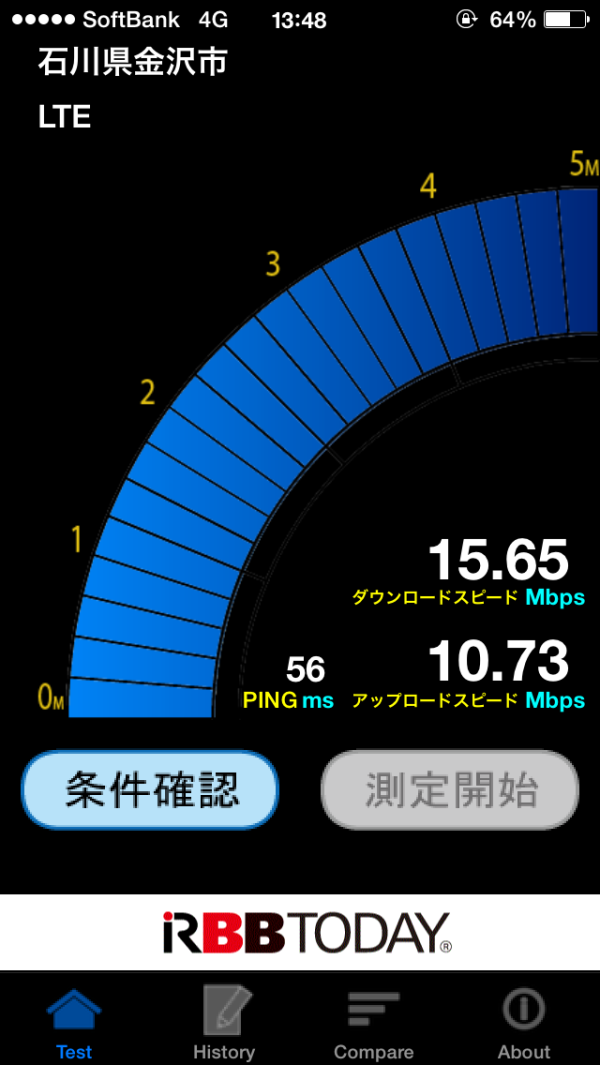Start measurement with 測定開始 button

click(x=450, y=790)
